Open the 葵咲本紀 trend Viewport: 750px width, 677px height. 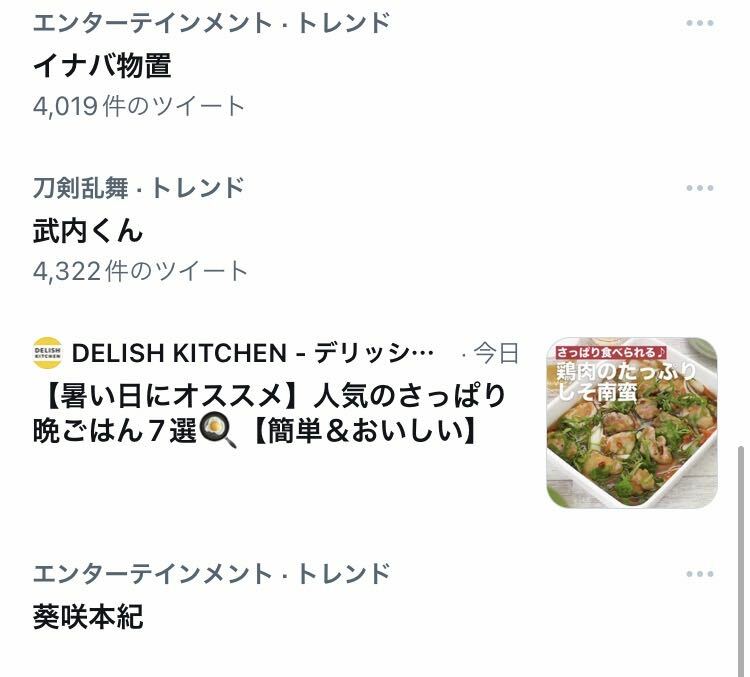tap(88, 616)
